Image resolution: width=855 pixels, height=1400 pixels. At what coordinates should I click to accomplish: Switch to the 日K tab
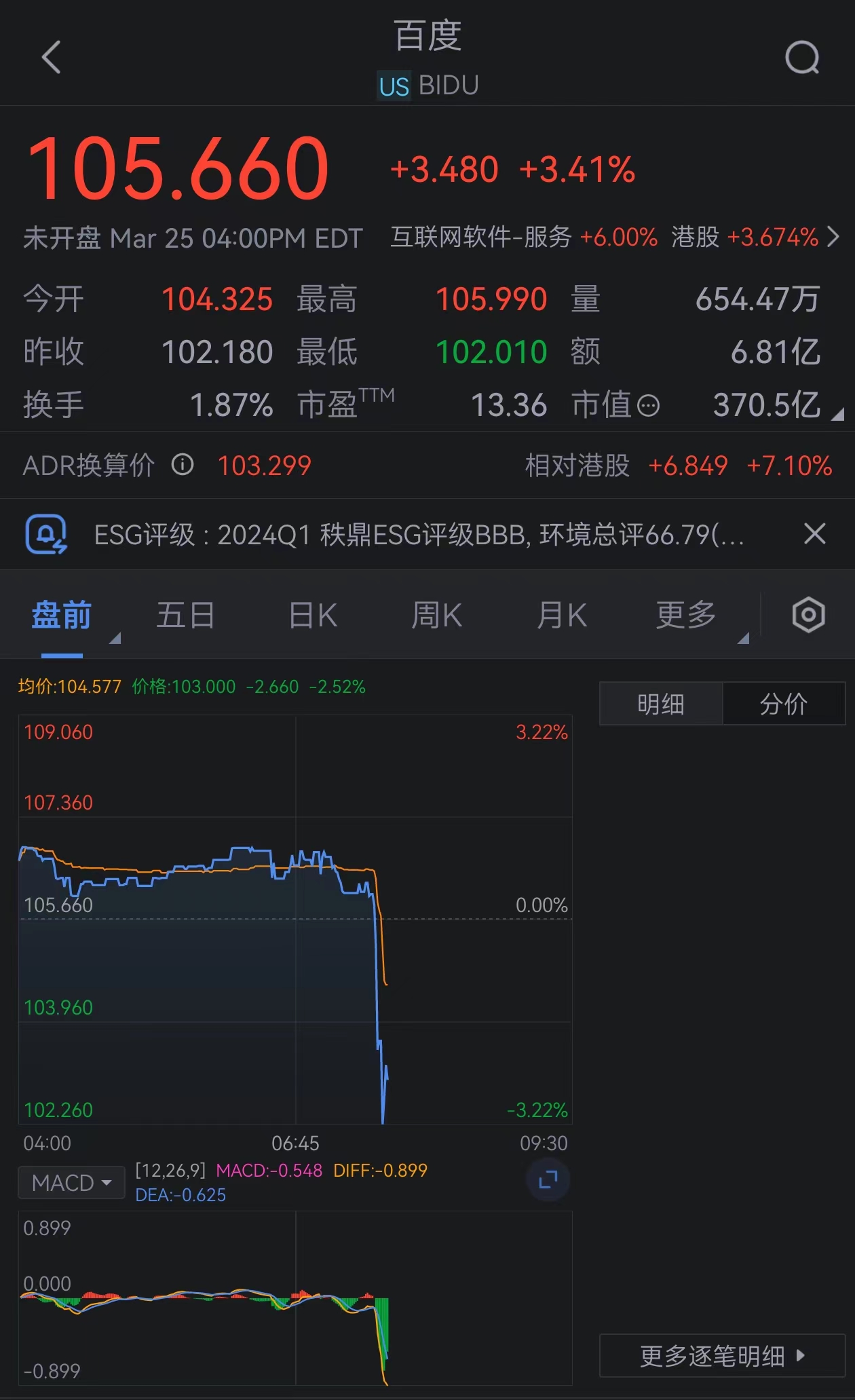pyautogui.click(x=311, y=615)
